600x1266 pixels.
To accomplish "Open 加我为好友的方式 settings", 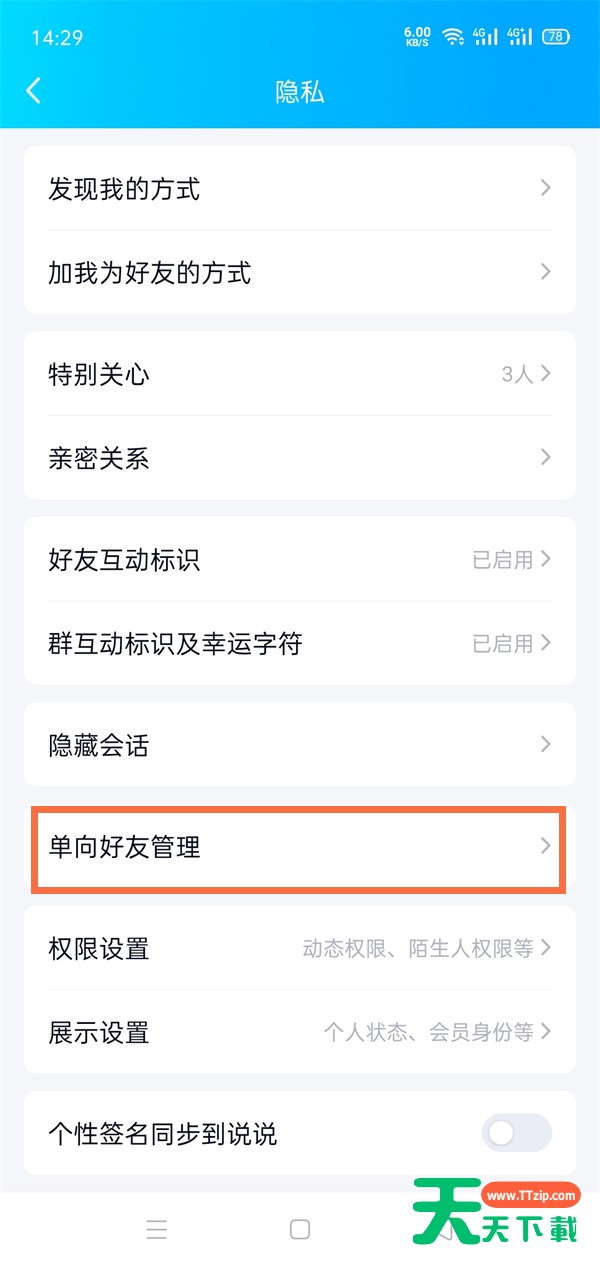I will [300, 272].
